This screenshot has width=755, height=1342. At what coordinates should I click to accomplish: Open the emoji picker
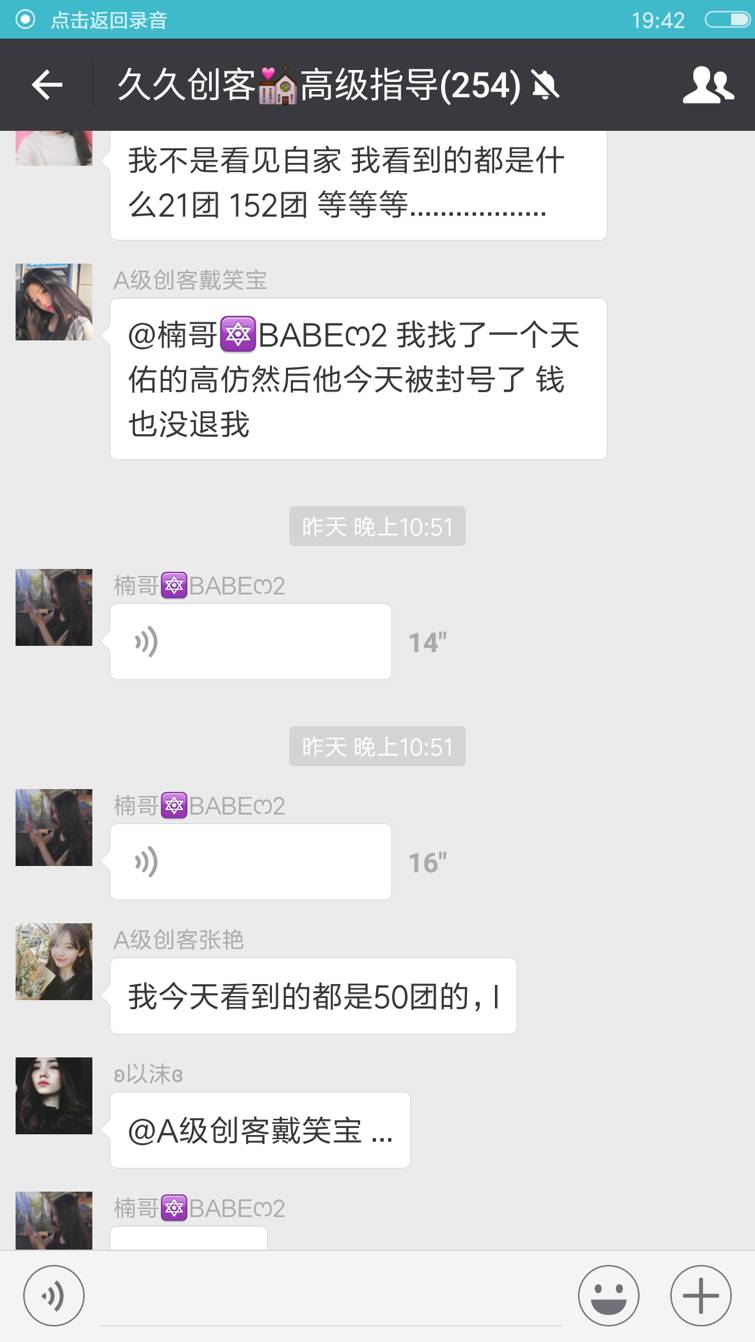(608, 1296)
